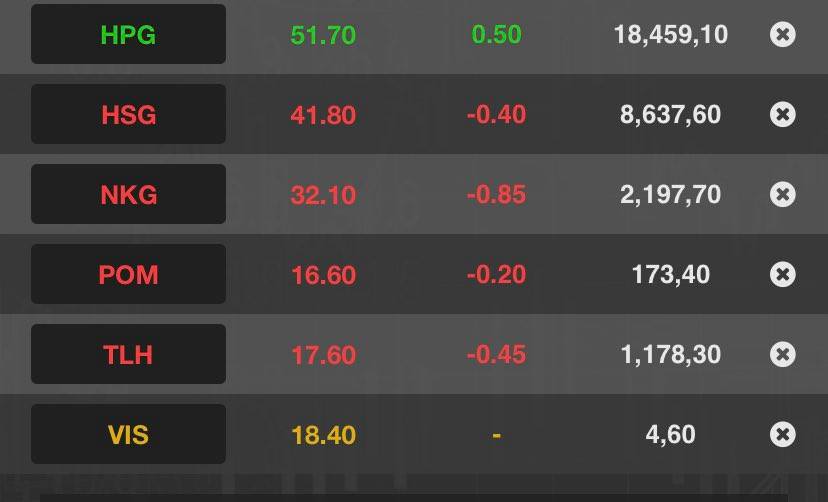Open the TLH stock ticker
828x502 pixels.
click(x=128, y=354)
